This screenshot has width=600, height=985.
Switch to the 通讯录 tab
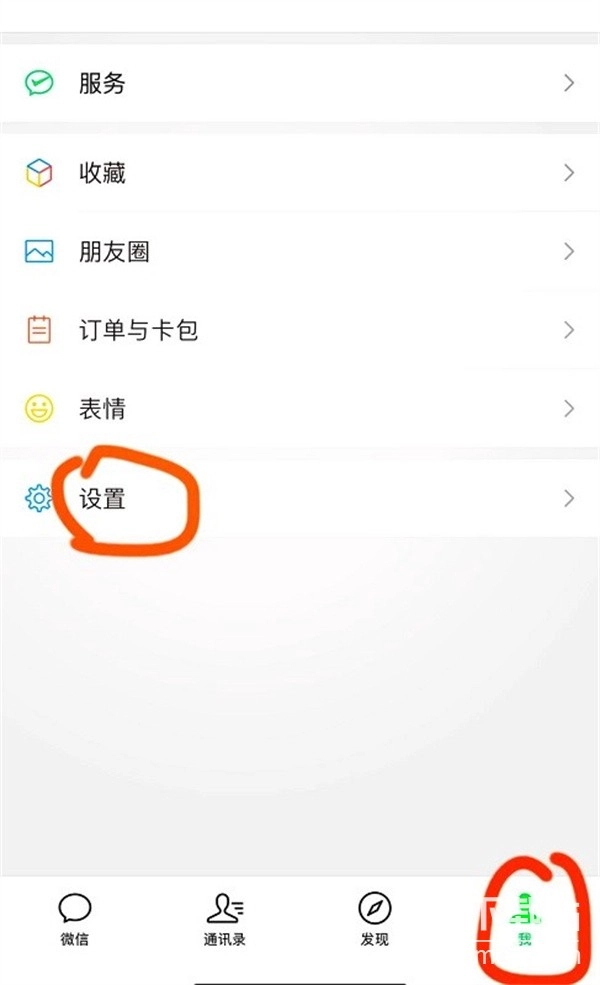click(224, 920)
